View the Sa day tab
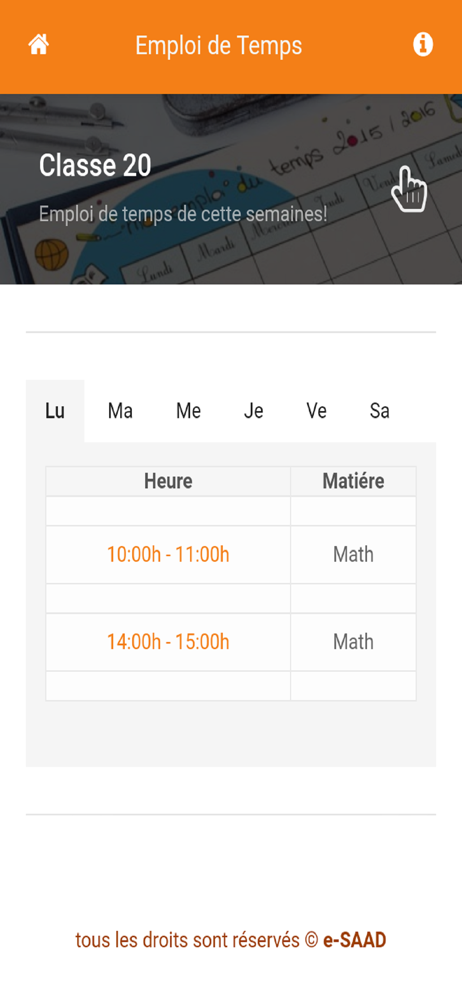 tap(380, 411)
